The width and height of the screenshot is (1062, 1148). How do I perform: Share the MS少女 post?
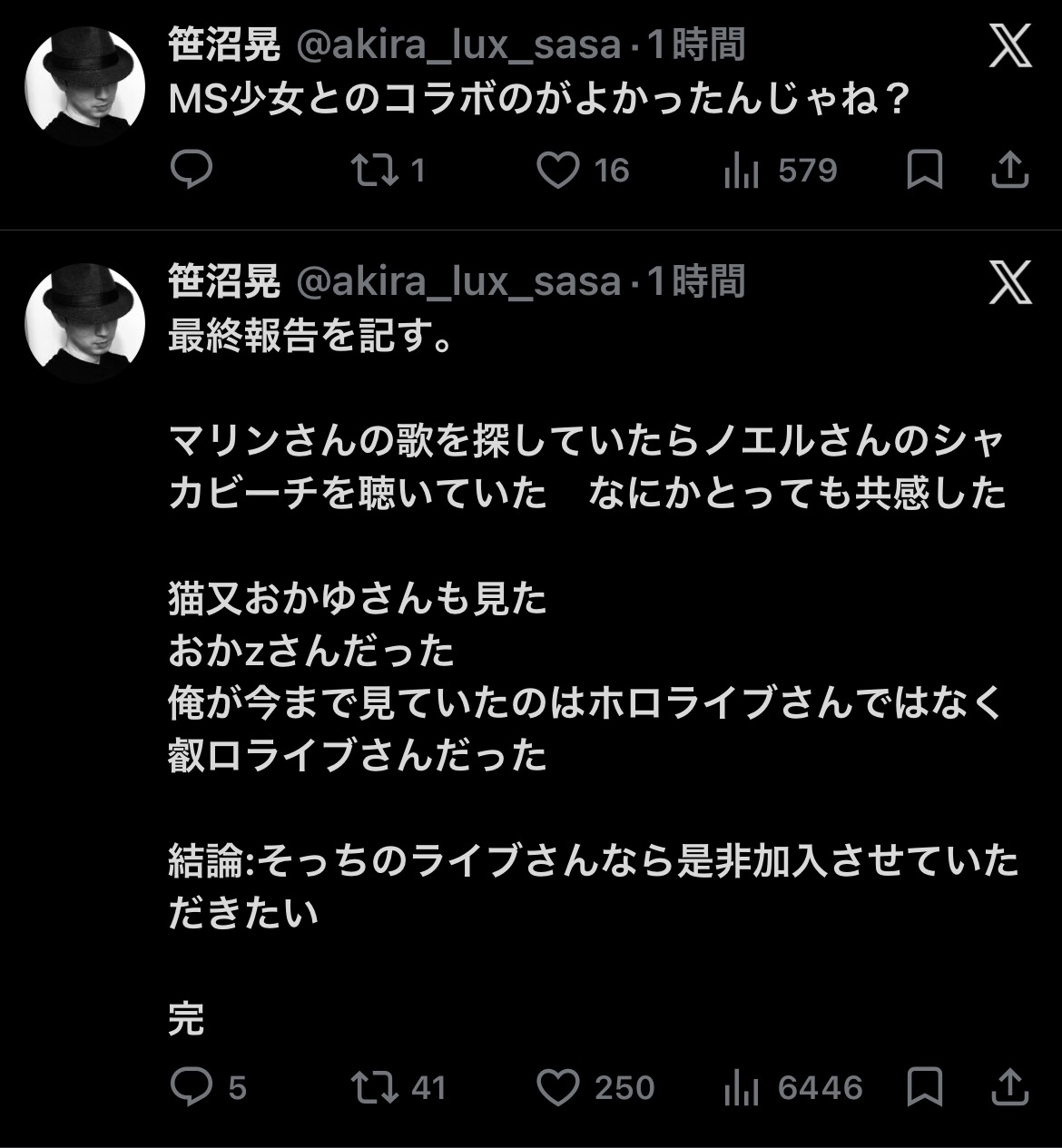coord(1009,170)
